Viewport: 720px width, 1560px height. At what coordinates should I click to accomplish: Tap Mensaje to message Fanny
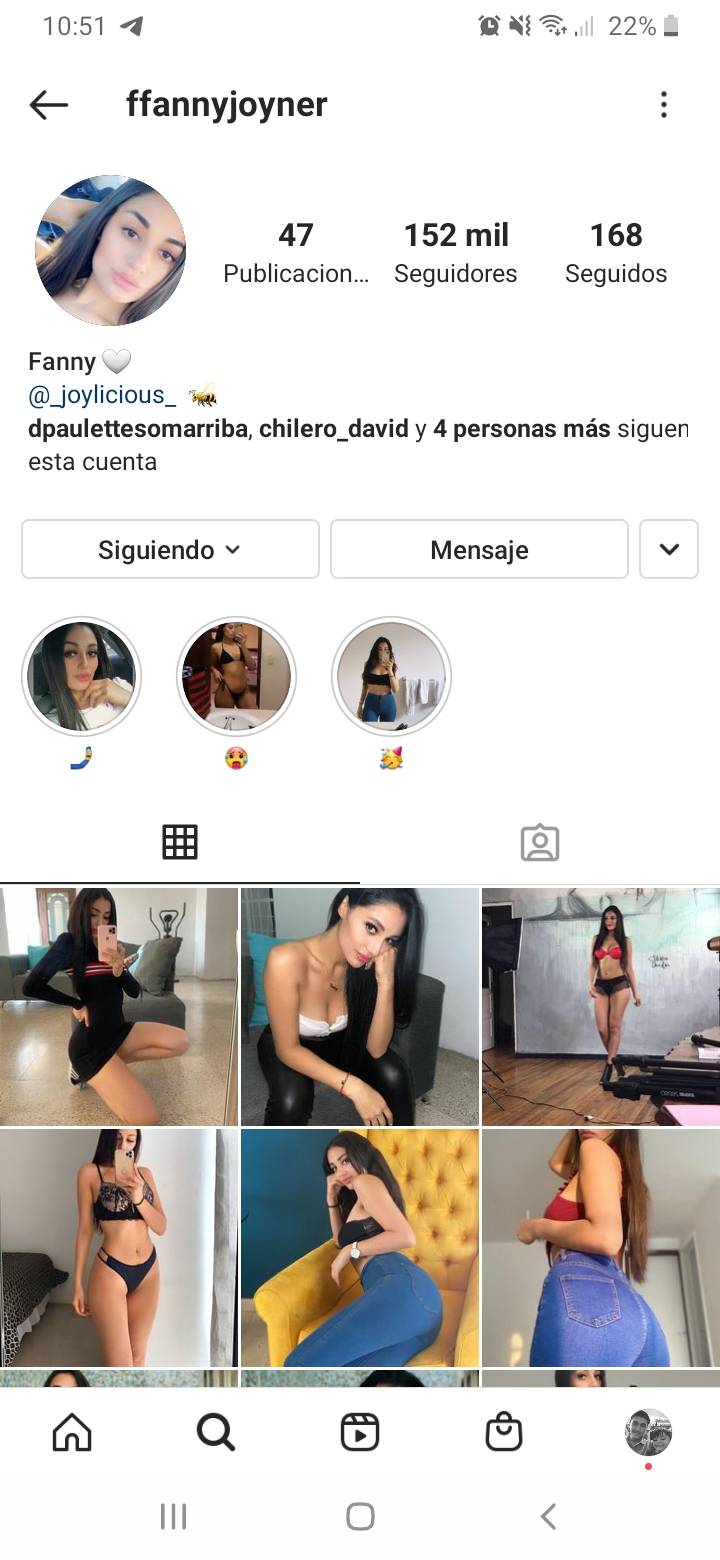tap(478, 549)
